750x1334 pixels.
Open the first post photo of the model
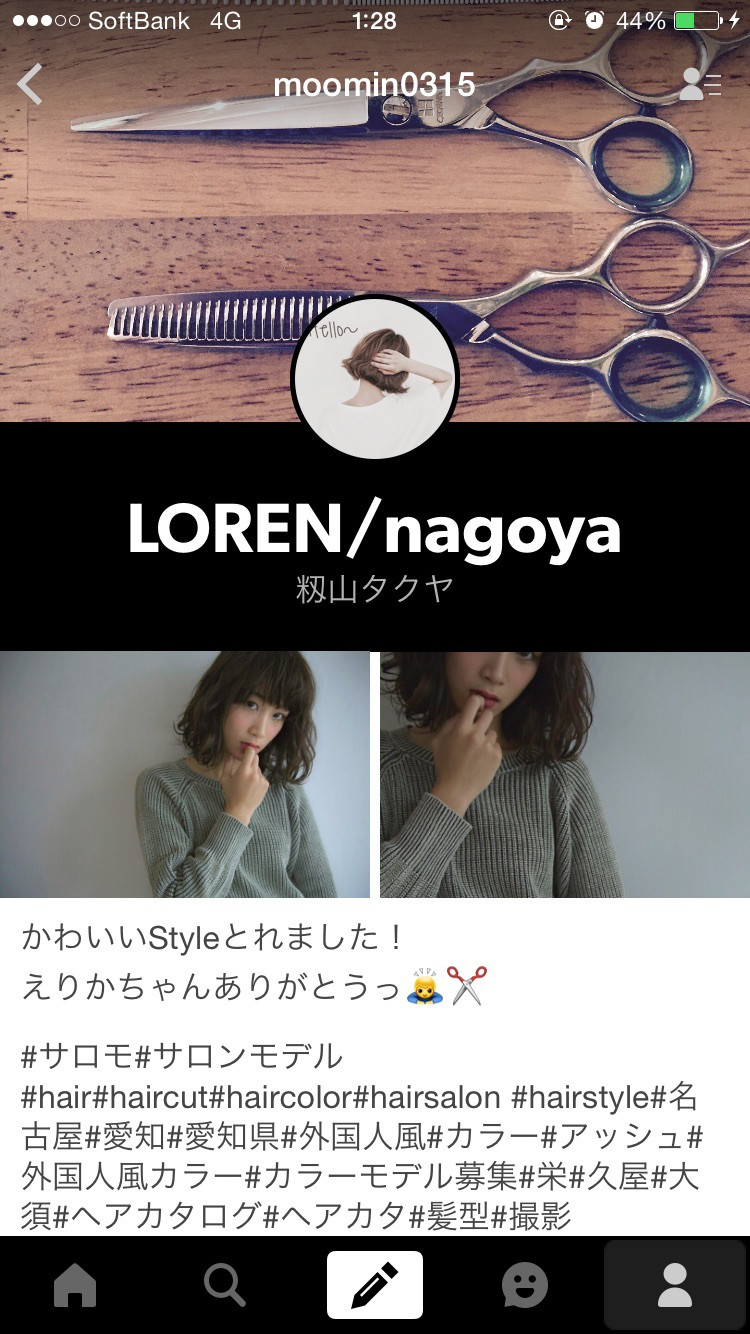click(184, 774)
